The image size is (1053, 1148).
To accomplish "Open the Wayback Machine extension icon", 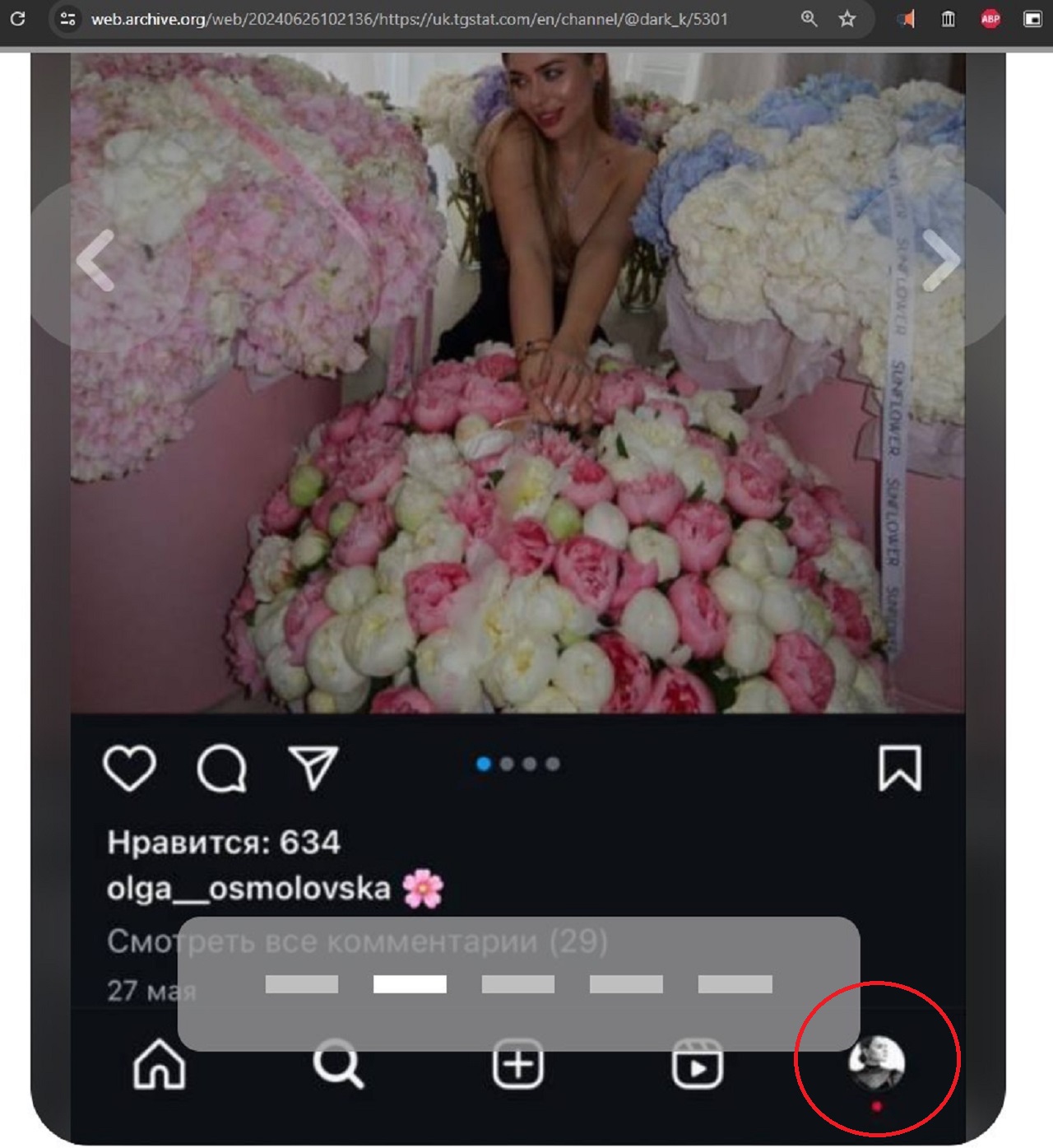I will click(949, 18).
